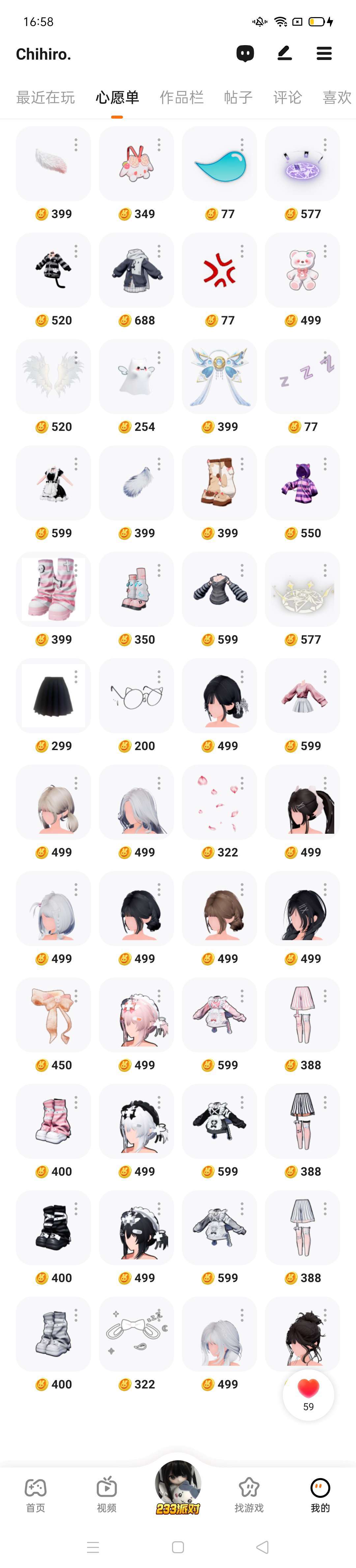Open the hamburger menu
This screenshot has width=356, height=1568.
pos(324,54)
